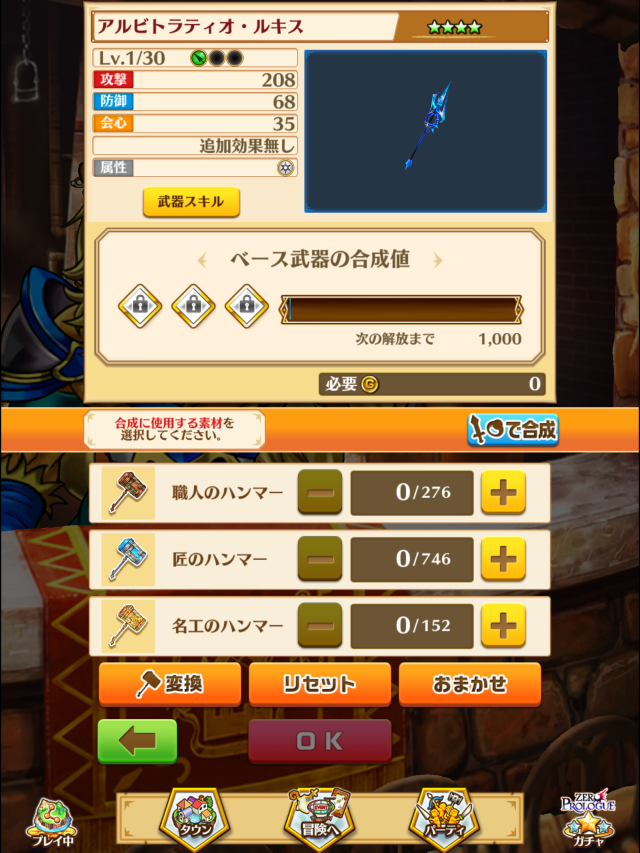Show next stat with right arrow near ベース武器の合成値
This screenshot has width=640, height=853.
tap(436, 260)
